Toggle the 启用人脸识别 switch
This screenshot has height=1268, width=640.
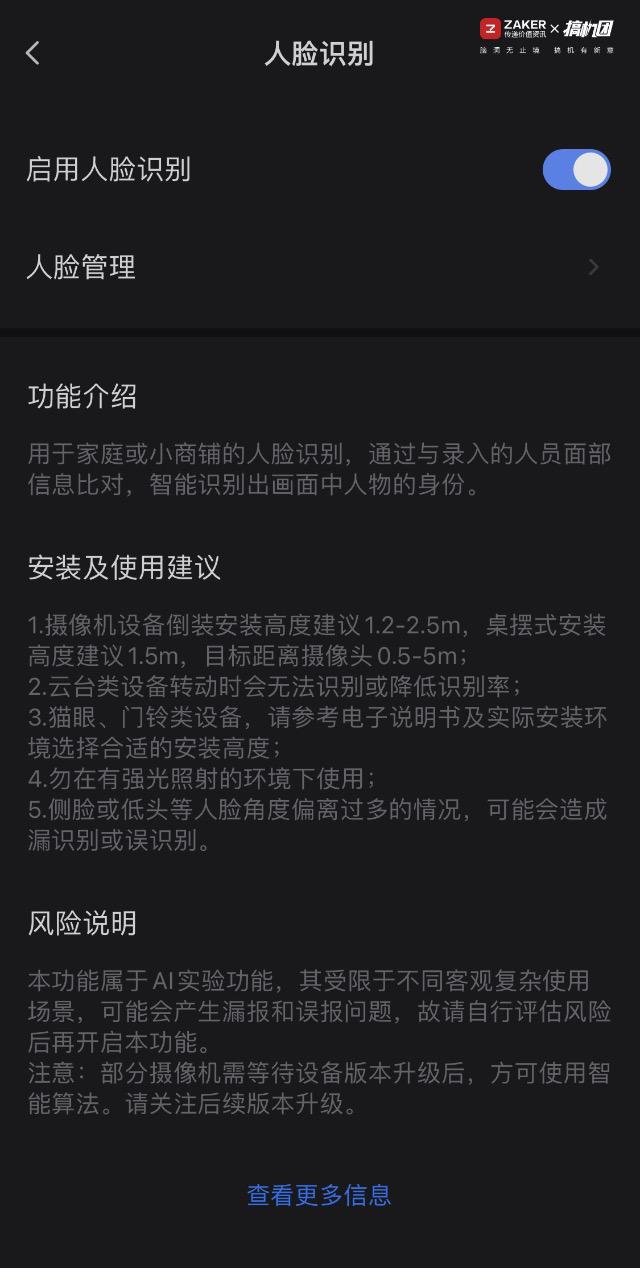click(576, 170)
